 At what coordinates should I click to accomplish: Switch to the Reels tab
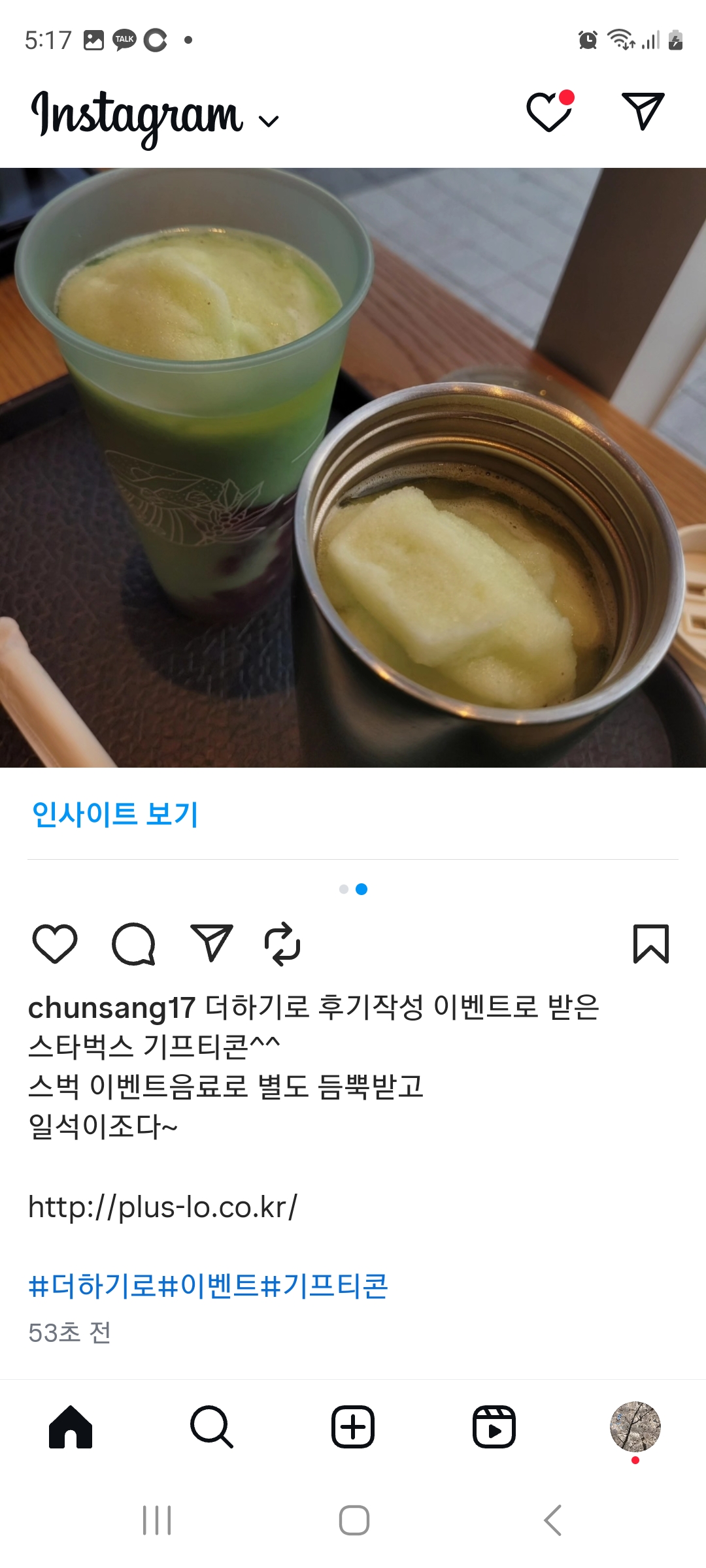click(x=494, y=1427)
